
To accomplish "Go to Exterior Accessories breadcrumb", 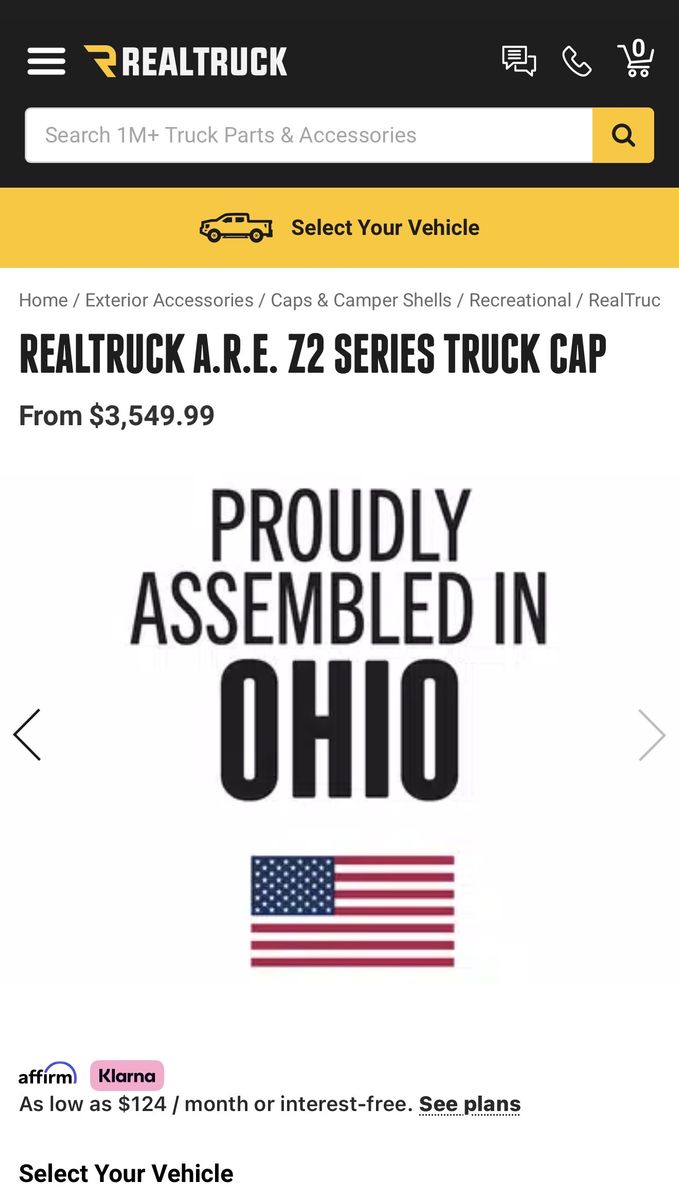I will (x=169, y=300).
